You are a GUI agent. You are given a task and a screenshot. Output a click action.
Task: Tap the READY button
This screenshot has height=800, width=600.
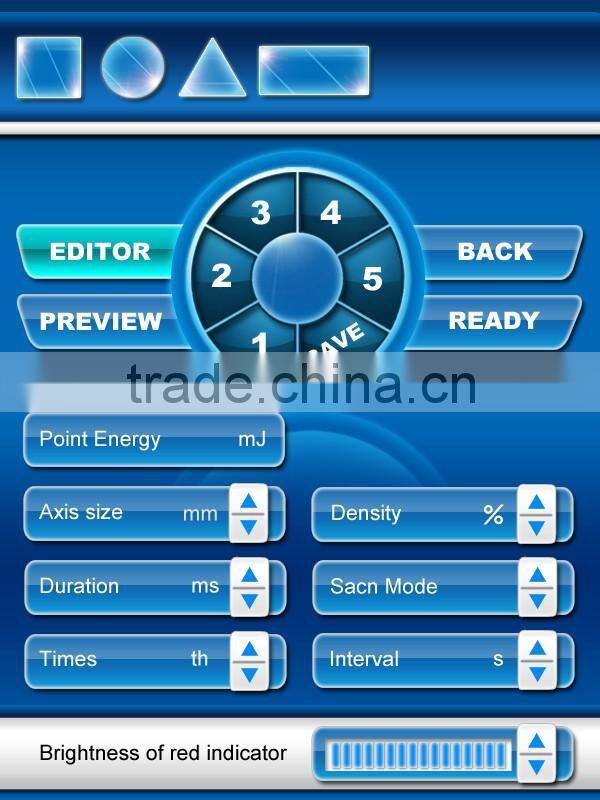(x=494, y=321)
